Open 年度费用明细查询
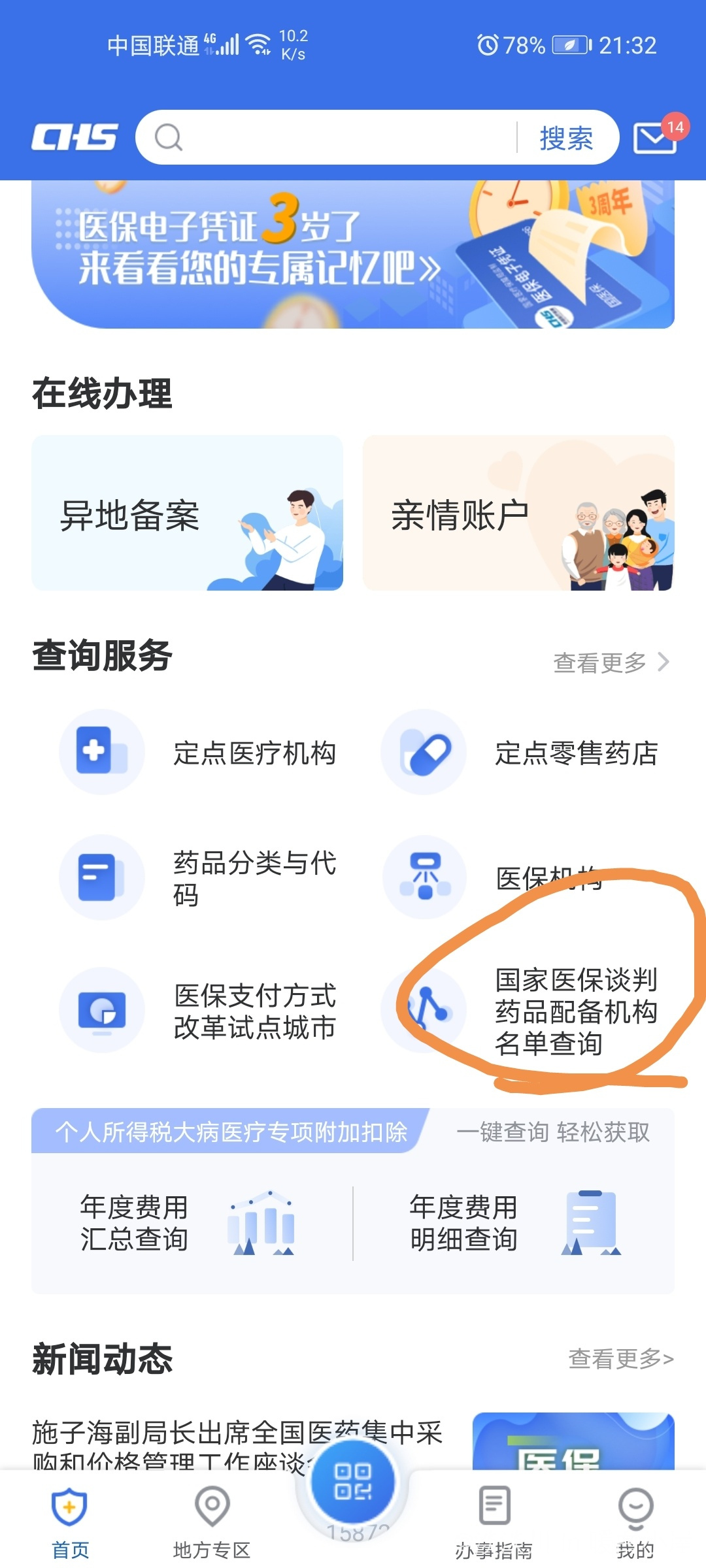This screenshot has height=1568, width=706. click(x=513, y=1223)
